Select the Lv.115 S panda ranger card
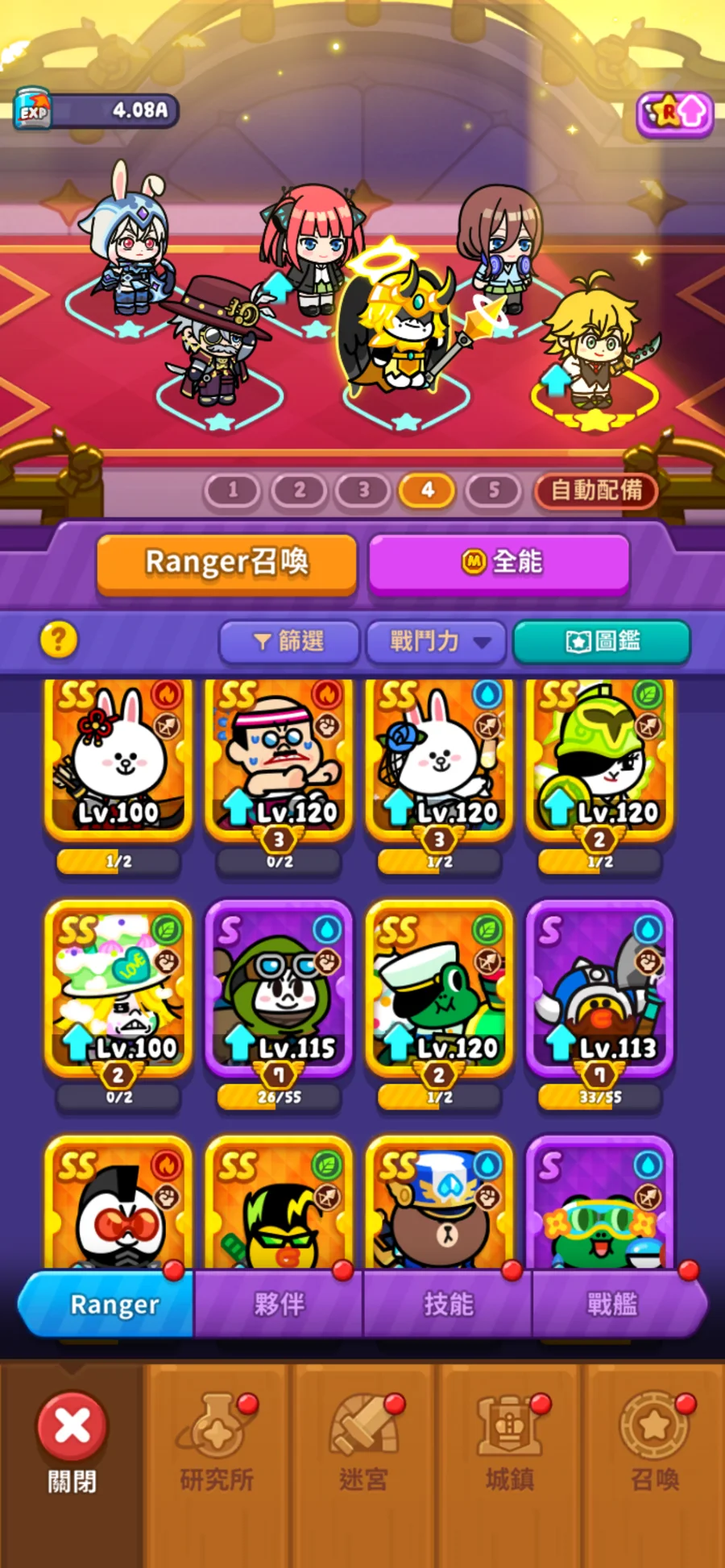 pos(279,989)
